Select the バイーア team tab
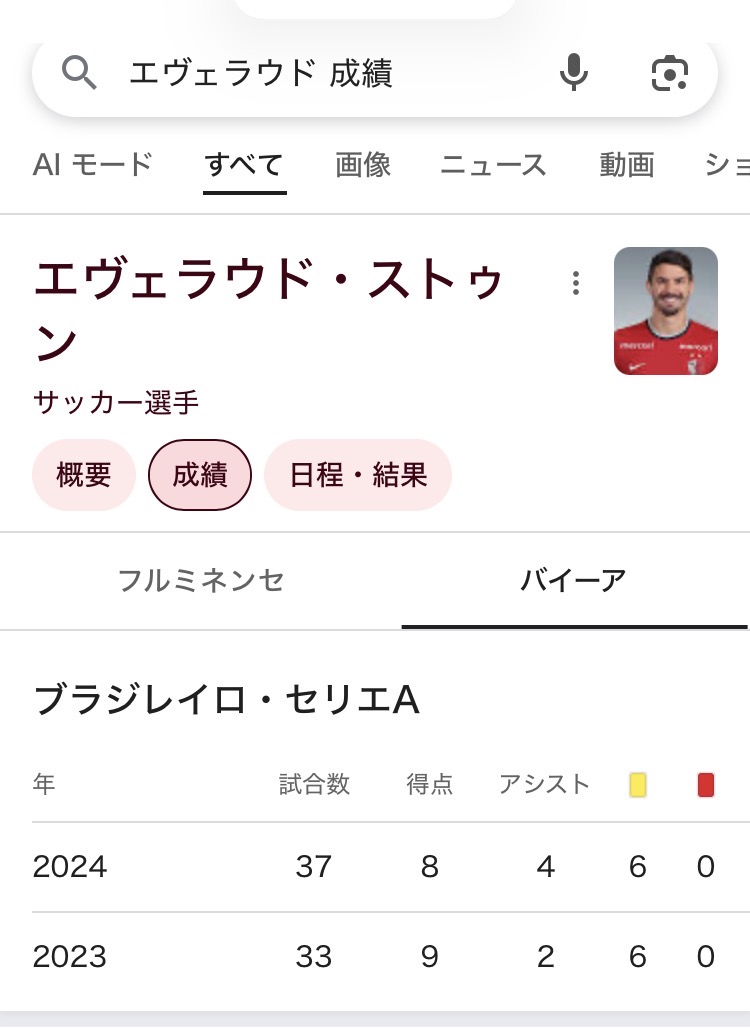The height and width of the screenshot is (1028, 750). click(573, 580)
